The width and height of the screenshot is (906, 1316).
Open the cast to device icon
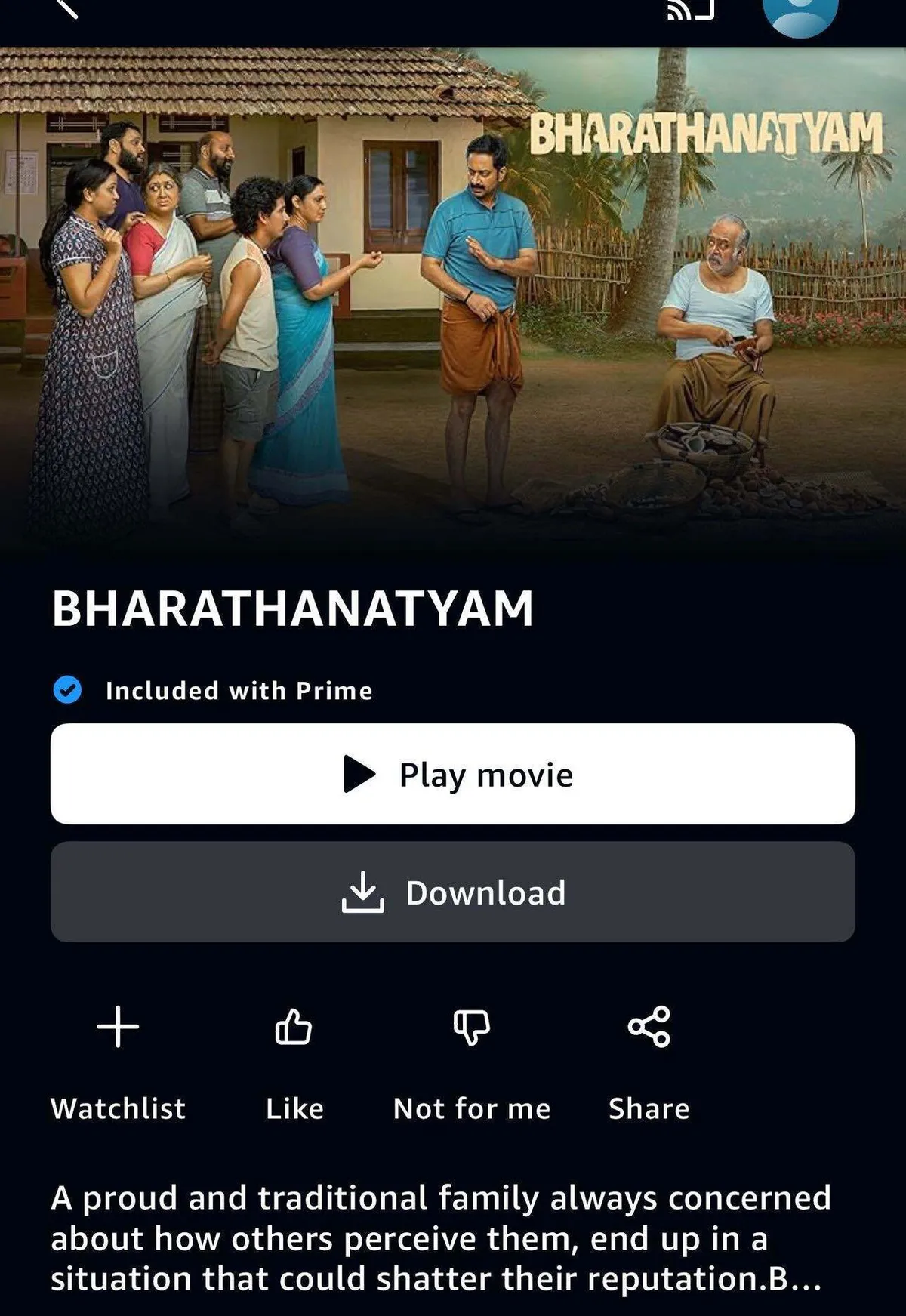tap(690, 9)
